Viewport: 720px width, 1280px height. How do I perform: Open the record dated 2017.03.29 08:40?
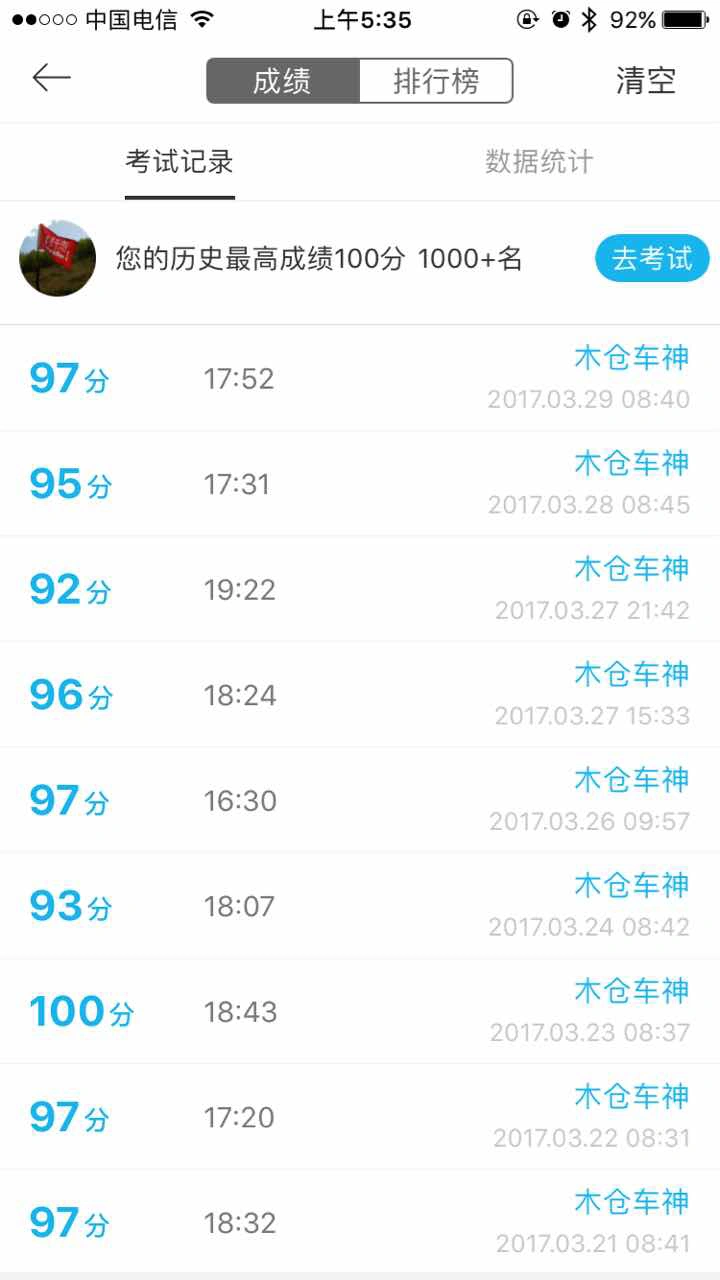[x=360, y=378]
